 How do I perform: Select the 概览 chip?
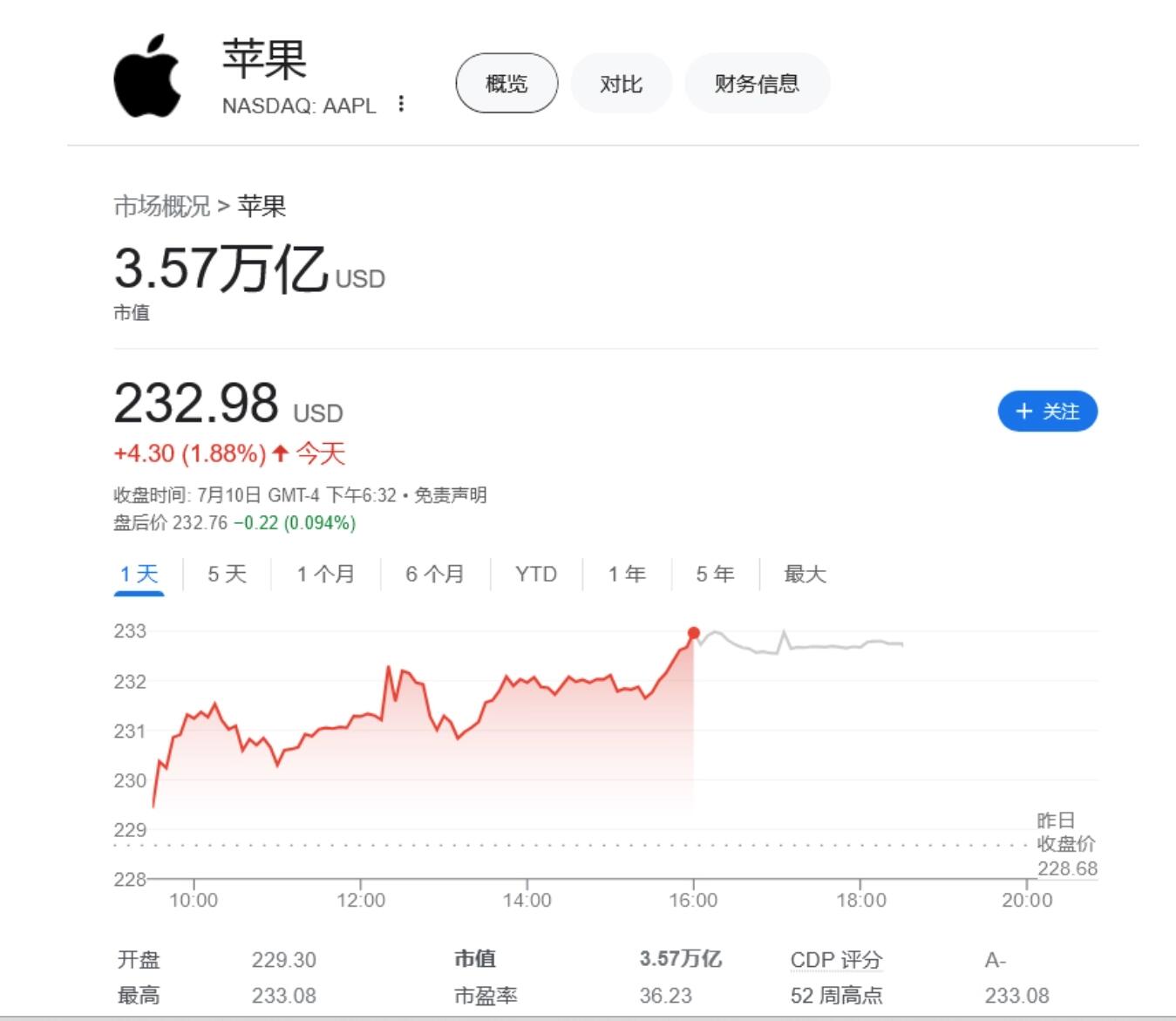(506, 84)
